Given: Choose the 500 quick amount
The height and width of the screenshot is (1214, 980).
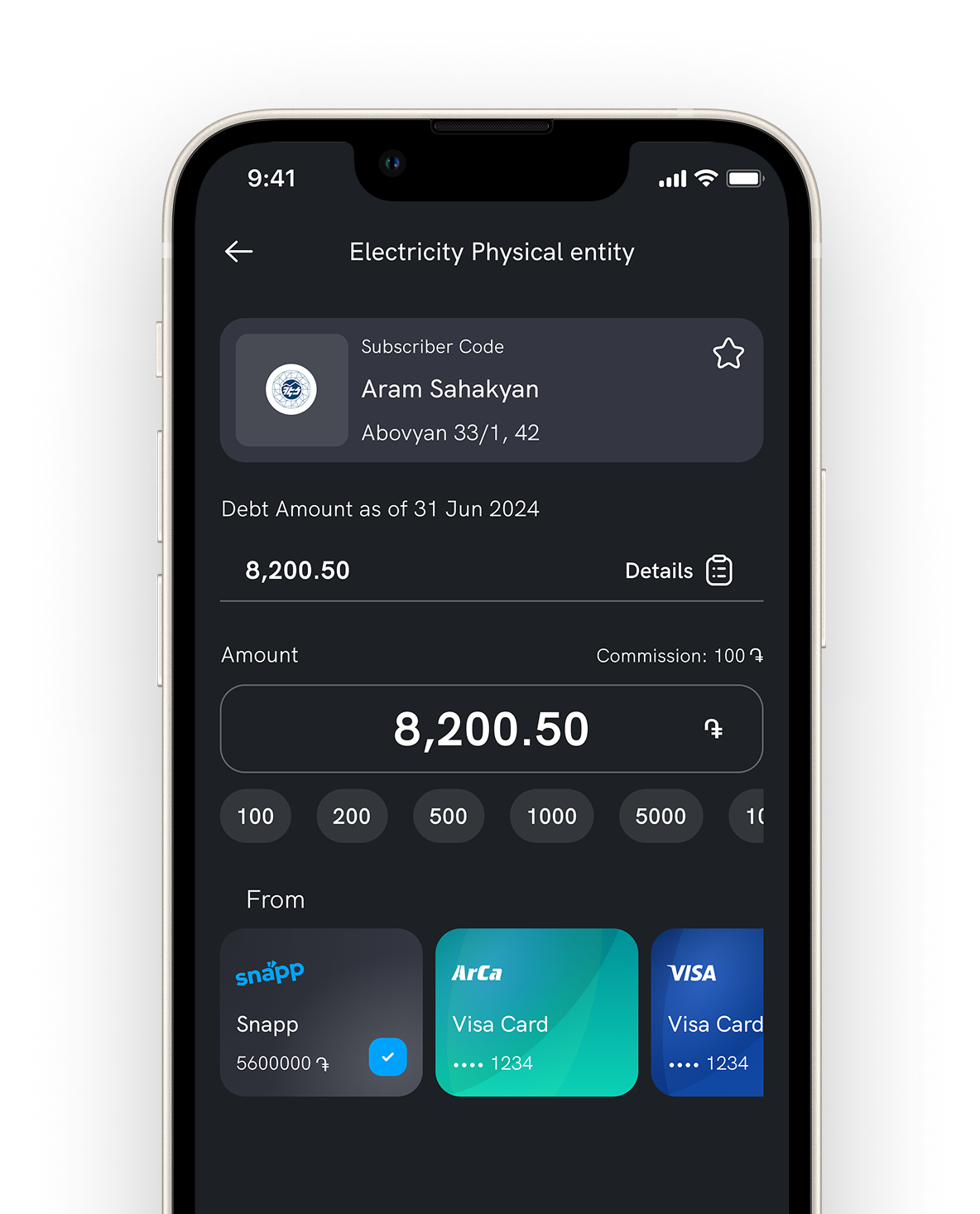Looking at the screenshot, I should (x=449, y=817).
